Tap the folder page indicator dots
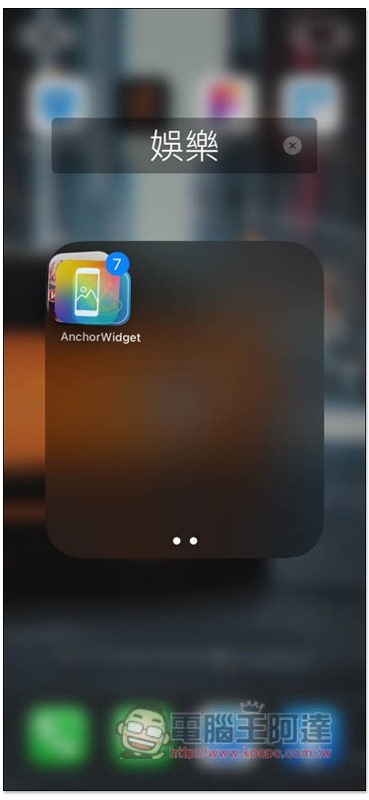The image size is (369, 800). [185, 541]
